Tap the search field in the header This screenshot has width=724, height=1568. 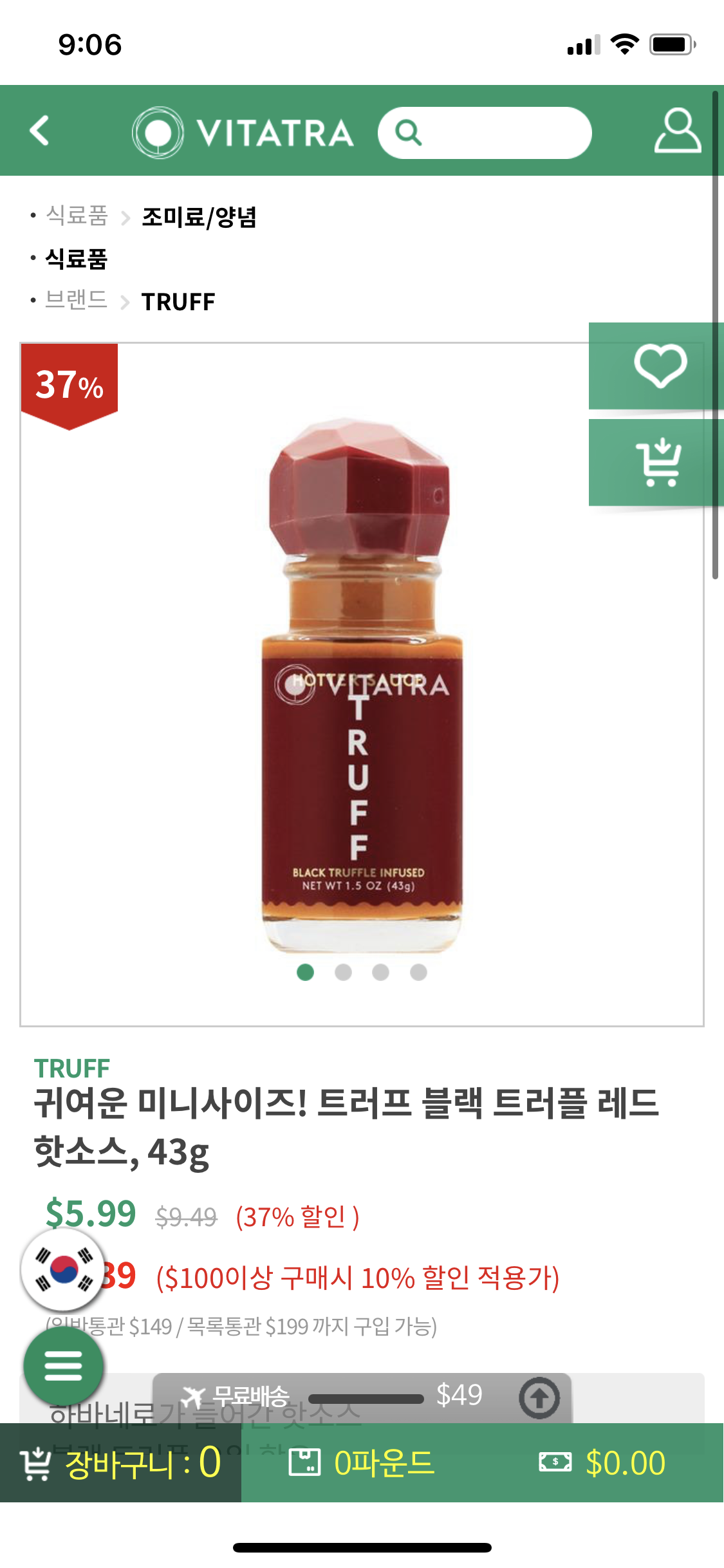tap(485, 133)
